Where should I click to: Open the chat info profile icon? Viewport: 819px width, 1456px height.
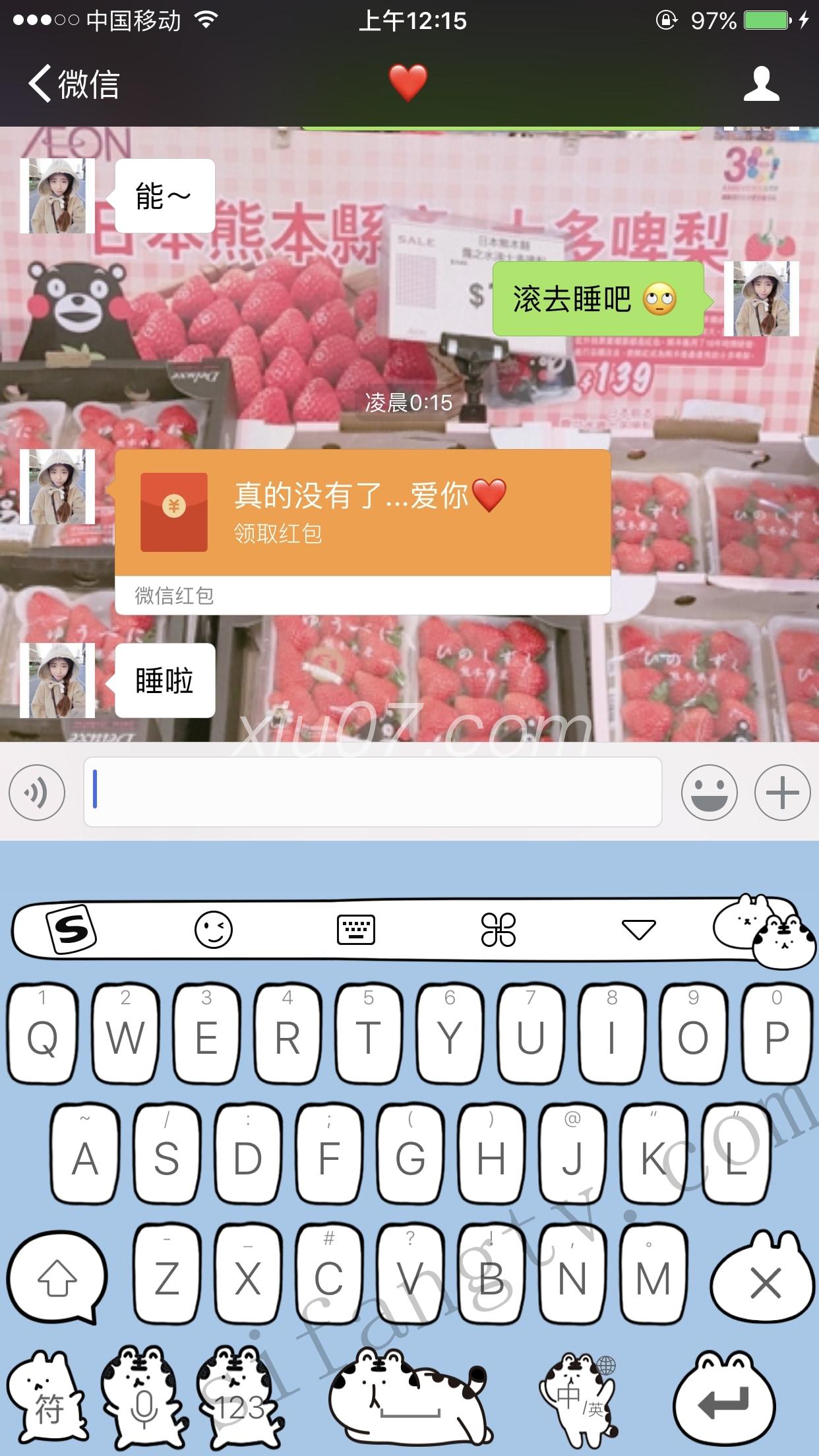click(x=761, y=84)
